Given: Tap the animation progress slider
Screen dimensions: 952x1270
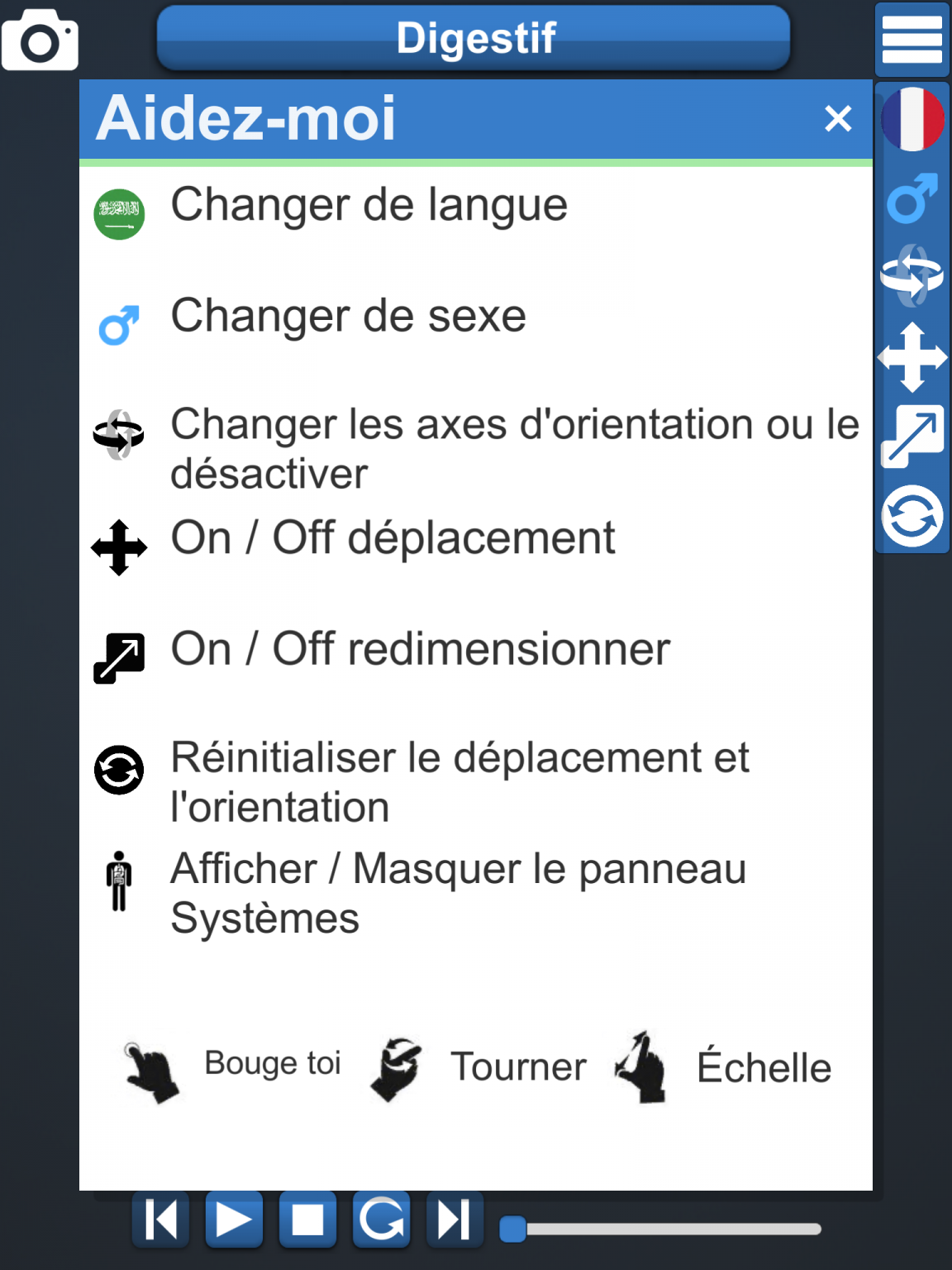Looking at the screenshot, I should [x=661, y=1229].
